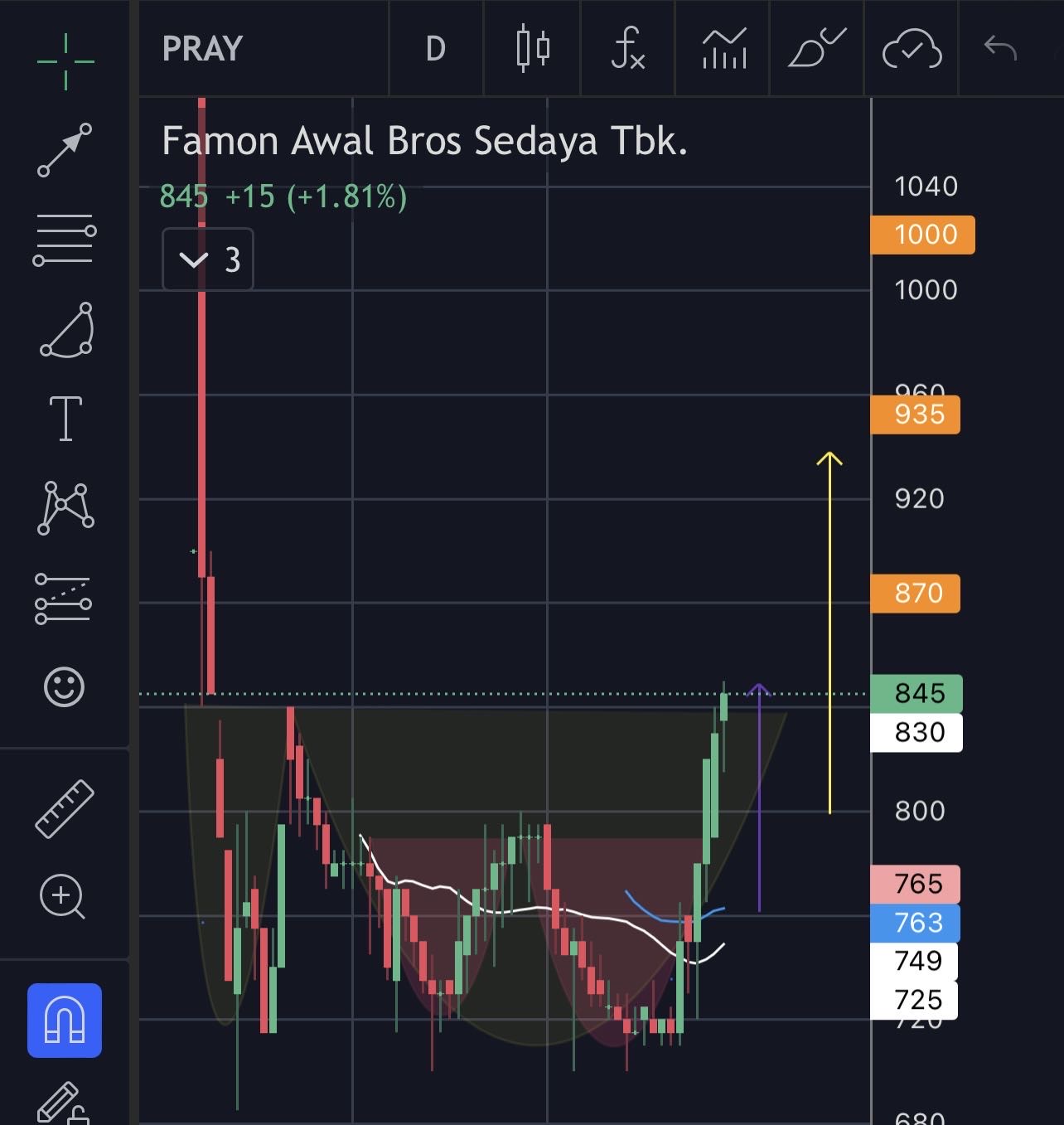
Task: Toggle the cloud save status indicator
Action: 910,48
